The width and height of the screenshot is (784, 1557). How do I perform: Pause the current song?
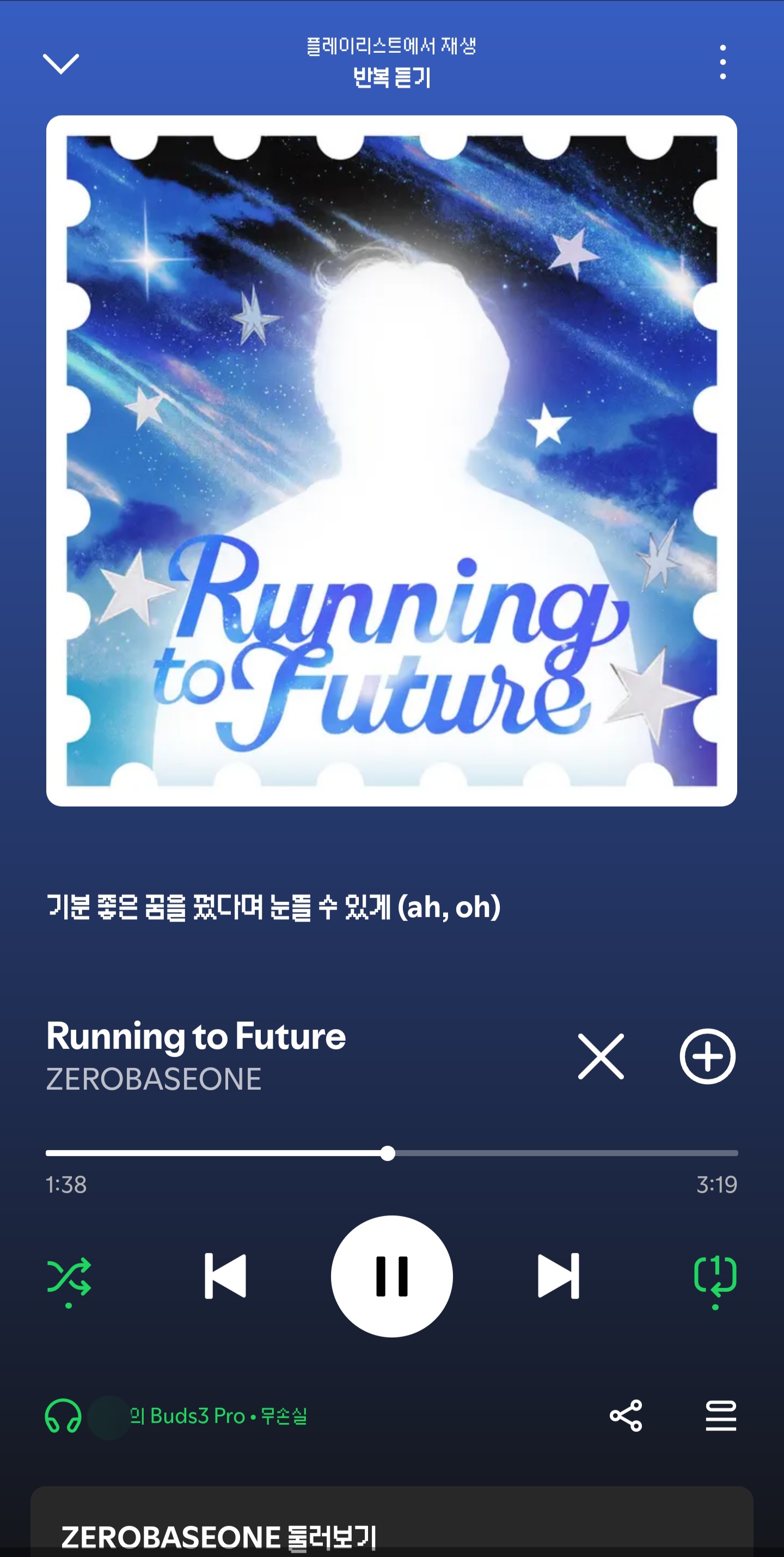pyautogui.click(x=391, y=1276)
